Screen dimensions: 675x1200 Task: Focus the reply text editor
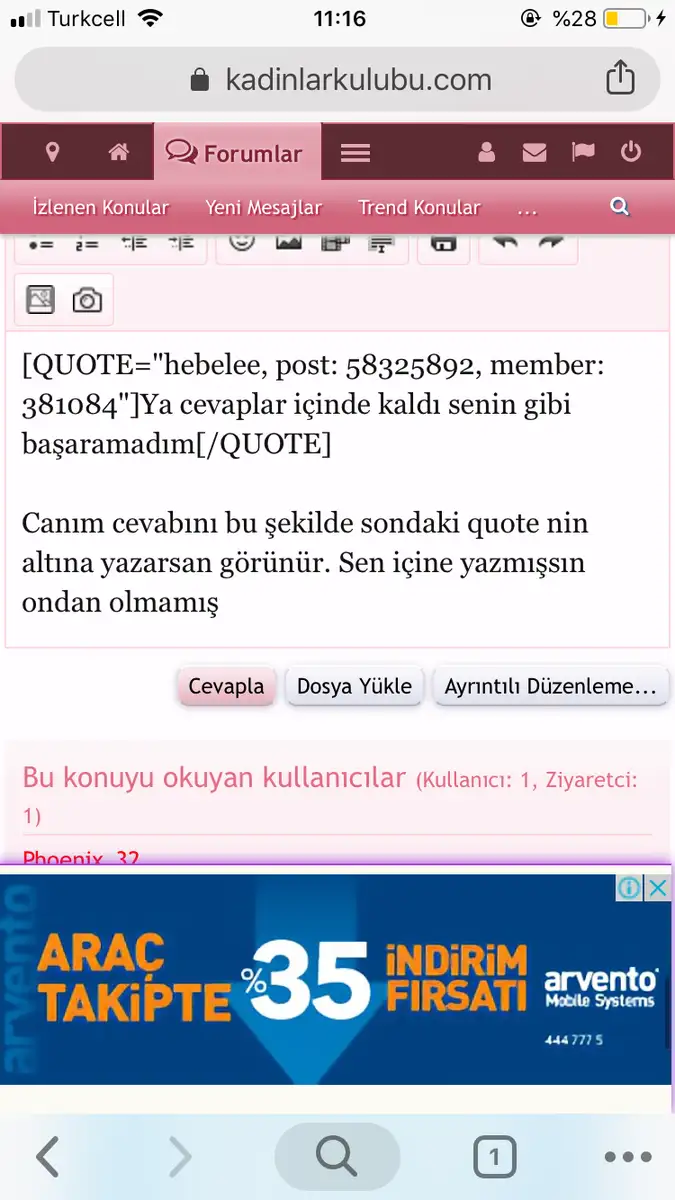pos(337,489)
